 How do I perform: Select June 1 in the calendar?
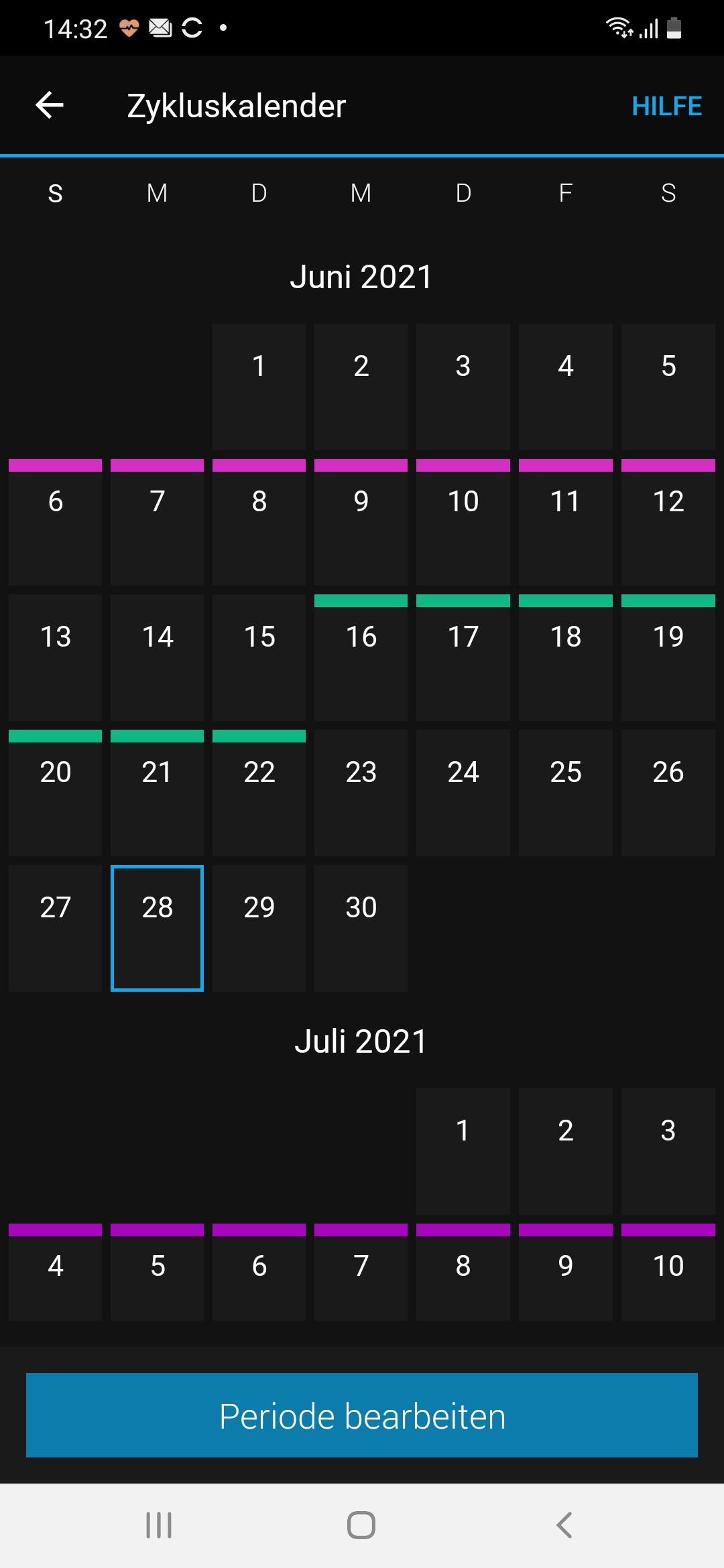tap(259, 387)
